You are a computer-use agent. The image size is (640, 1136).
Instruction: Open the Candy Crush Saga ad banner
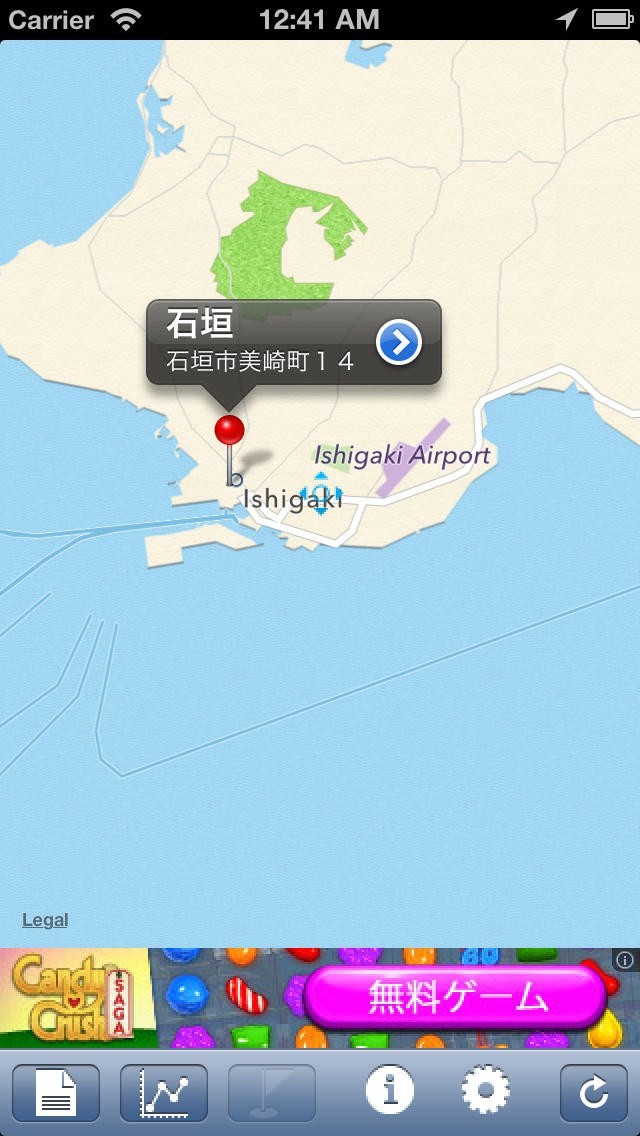(320, 998)
